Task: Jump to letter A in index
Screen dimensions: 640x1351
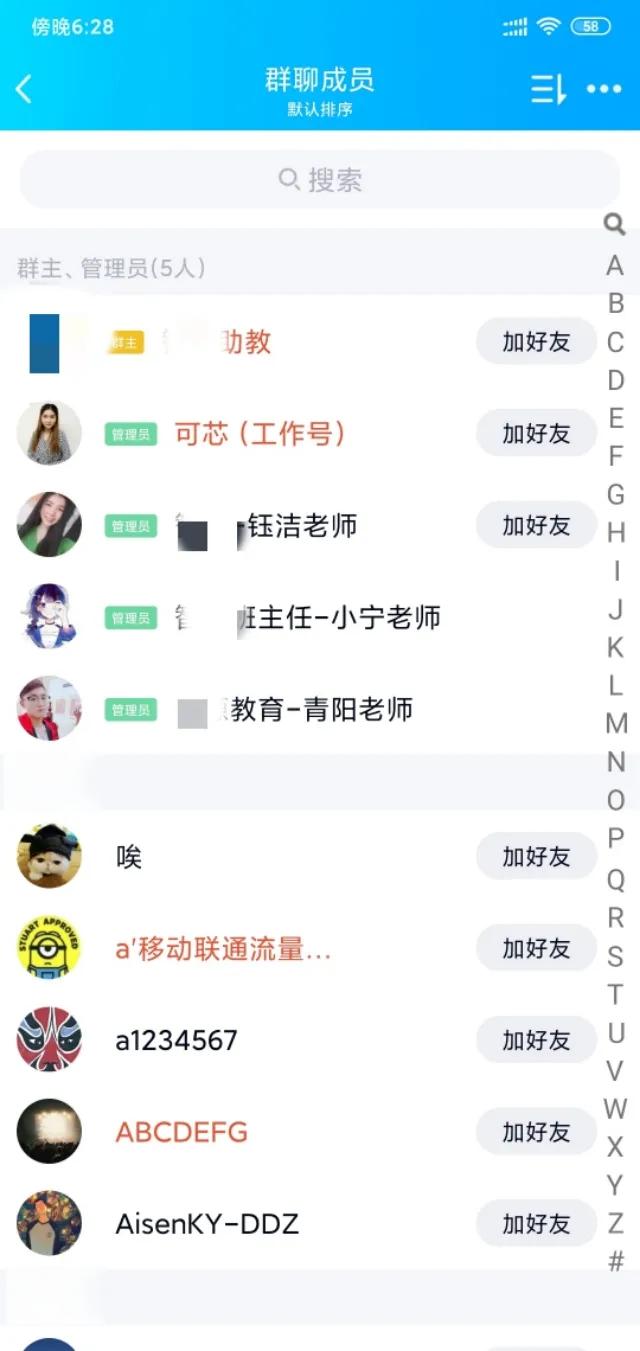Action: pos(615,266)
